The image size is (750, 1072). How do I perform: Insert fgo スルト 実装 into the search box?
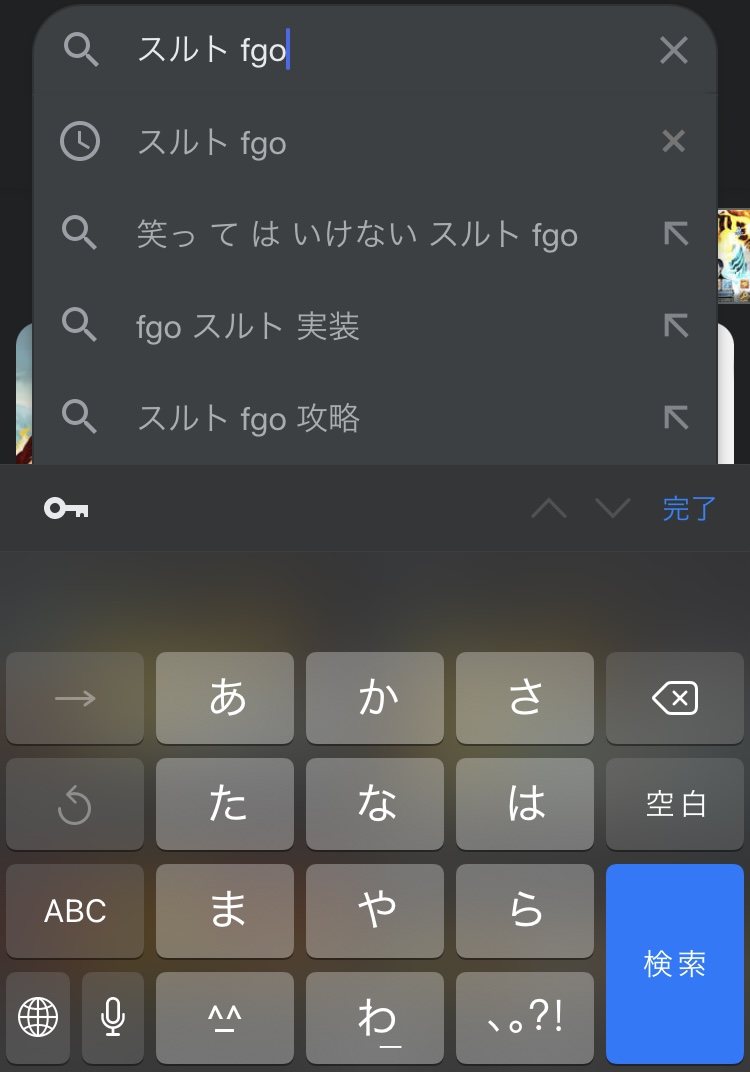[x=676, y=326]
